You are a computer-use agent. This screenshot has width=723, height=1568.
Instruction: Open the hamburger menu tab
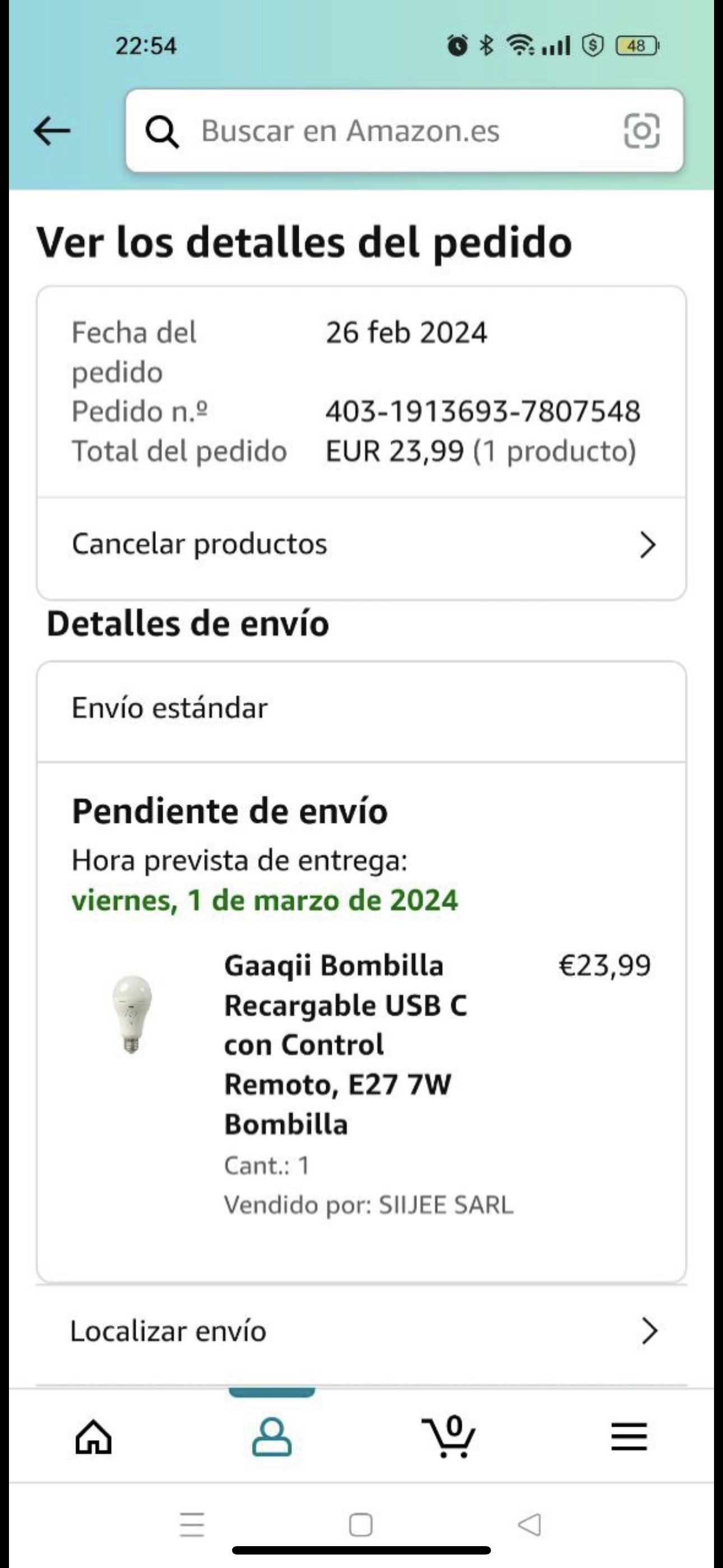629,1438
